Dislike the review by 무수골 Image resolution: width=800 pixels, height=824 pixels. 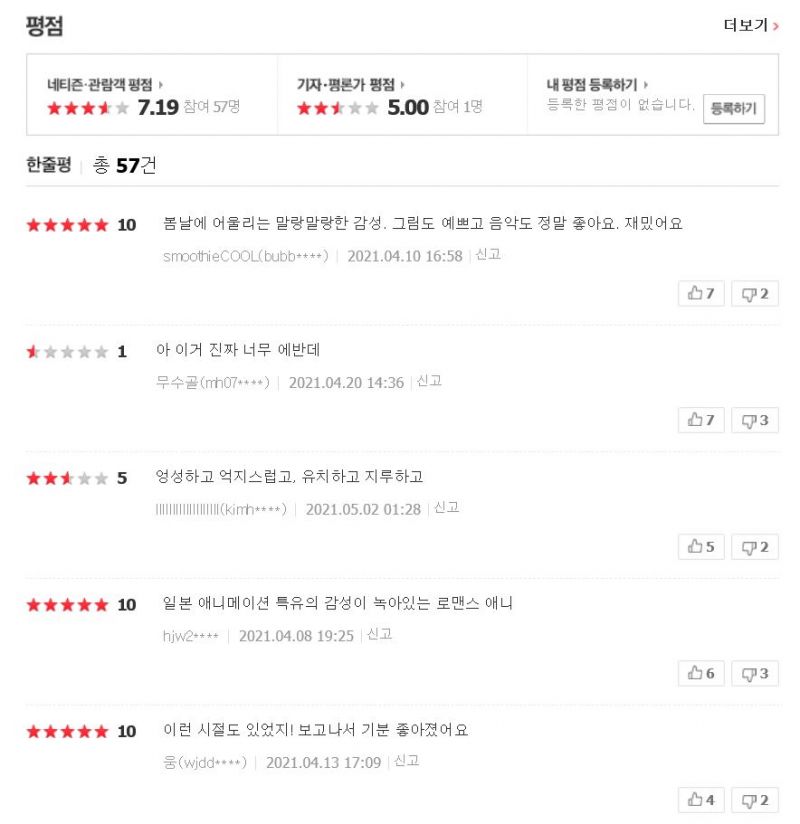tap(755, 420)
